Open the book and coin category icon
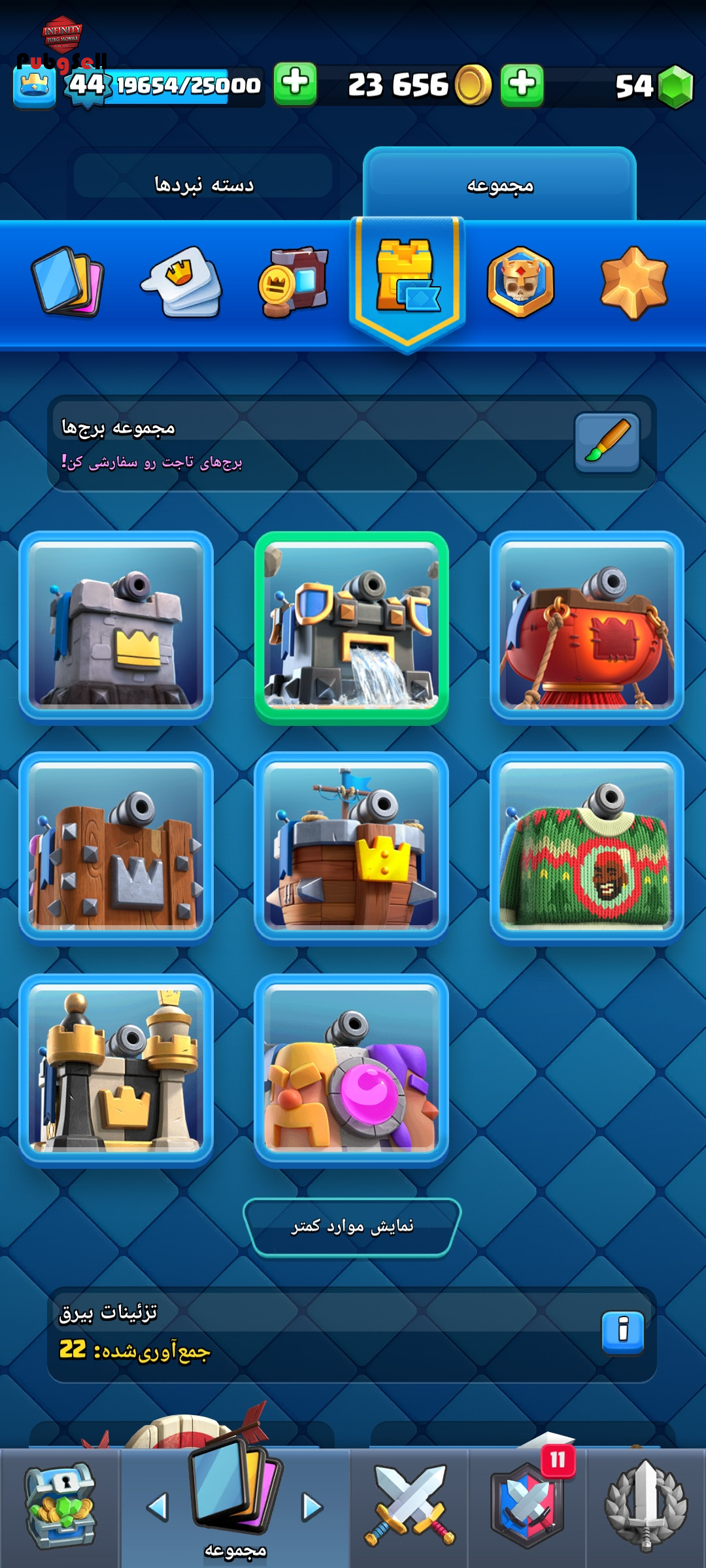The image size is (706, 1568). pyautogui.click(x=294, y=282)
